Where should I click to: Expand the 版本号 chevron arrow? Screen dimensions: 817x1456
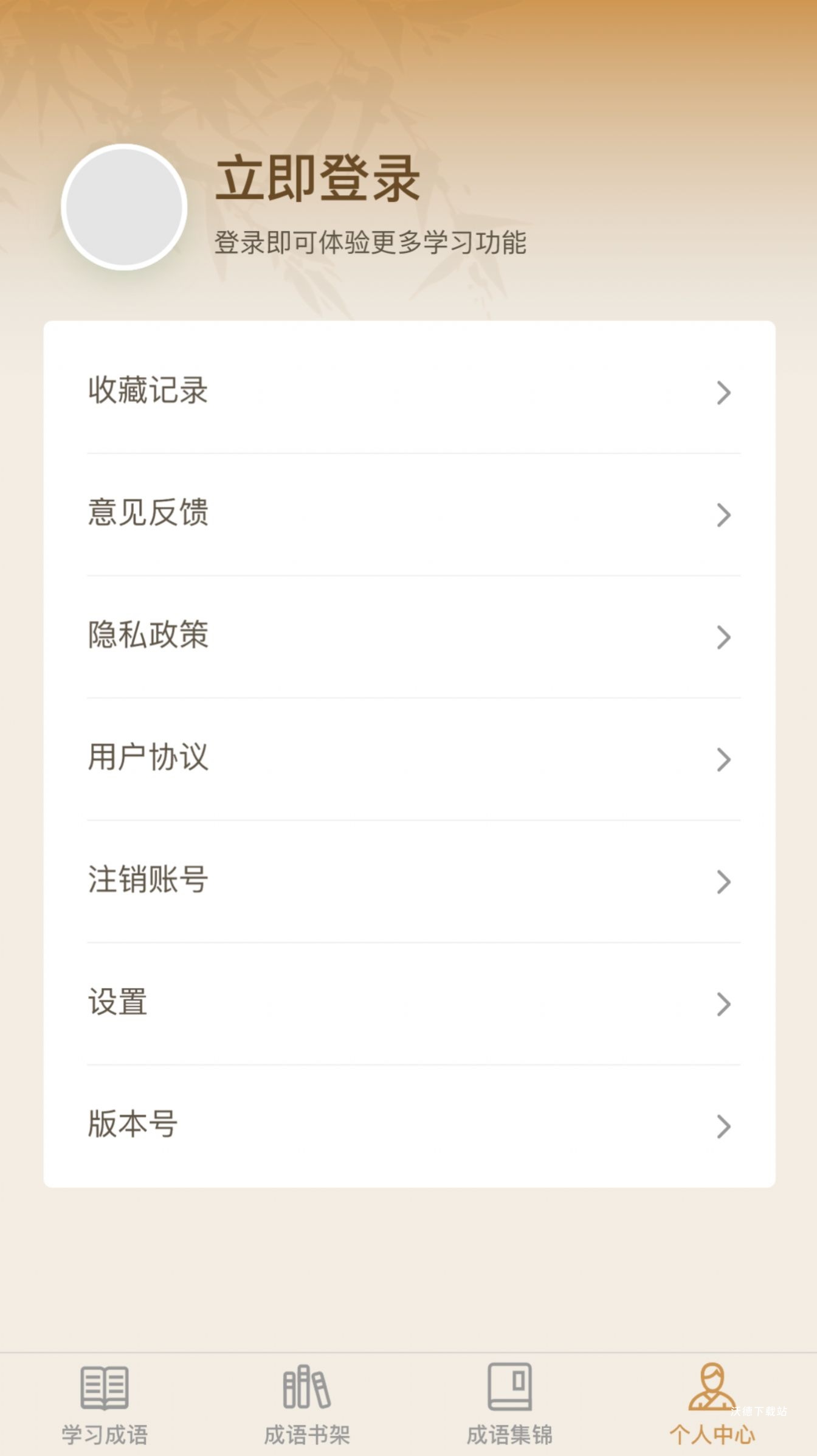click(723, 1127)
